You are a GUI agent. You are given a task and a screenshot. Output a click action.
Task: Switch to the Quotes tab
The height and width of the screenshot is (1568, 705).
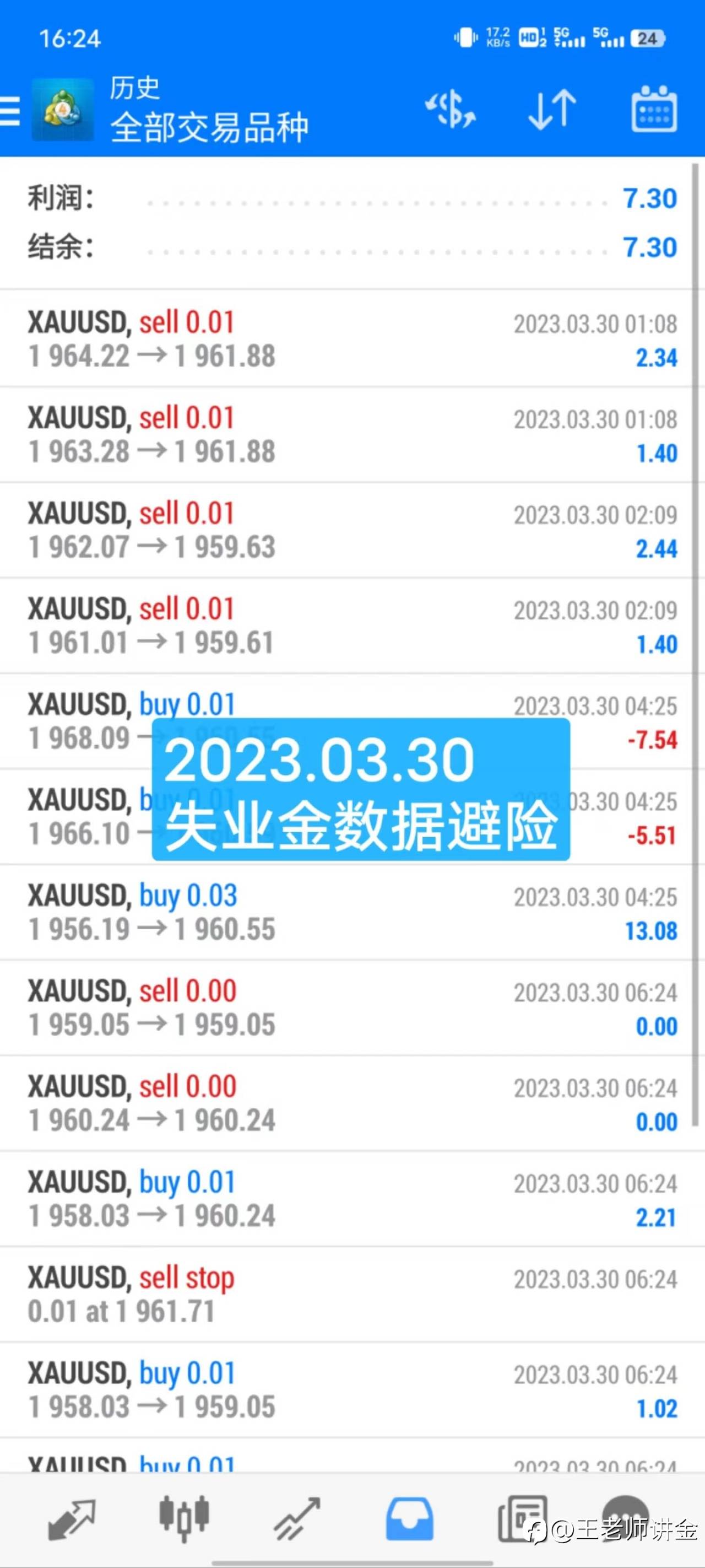coord(72,1519)
